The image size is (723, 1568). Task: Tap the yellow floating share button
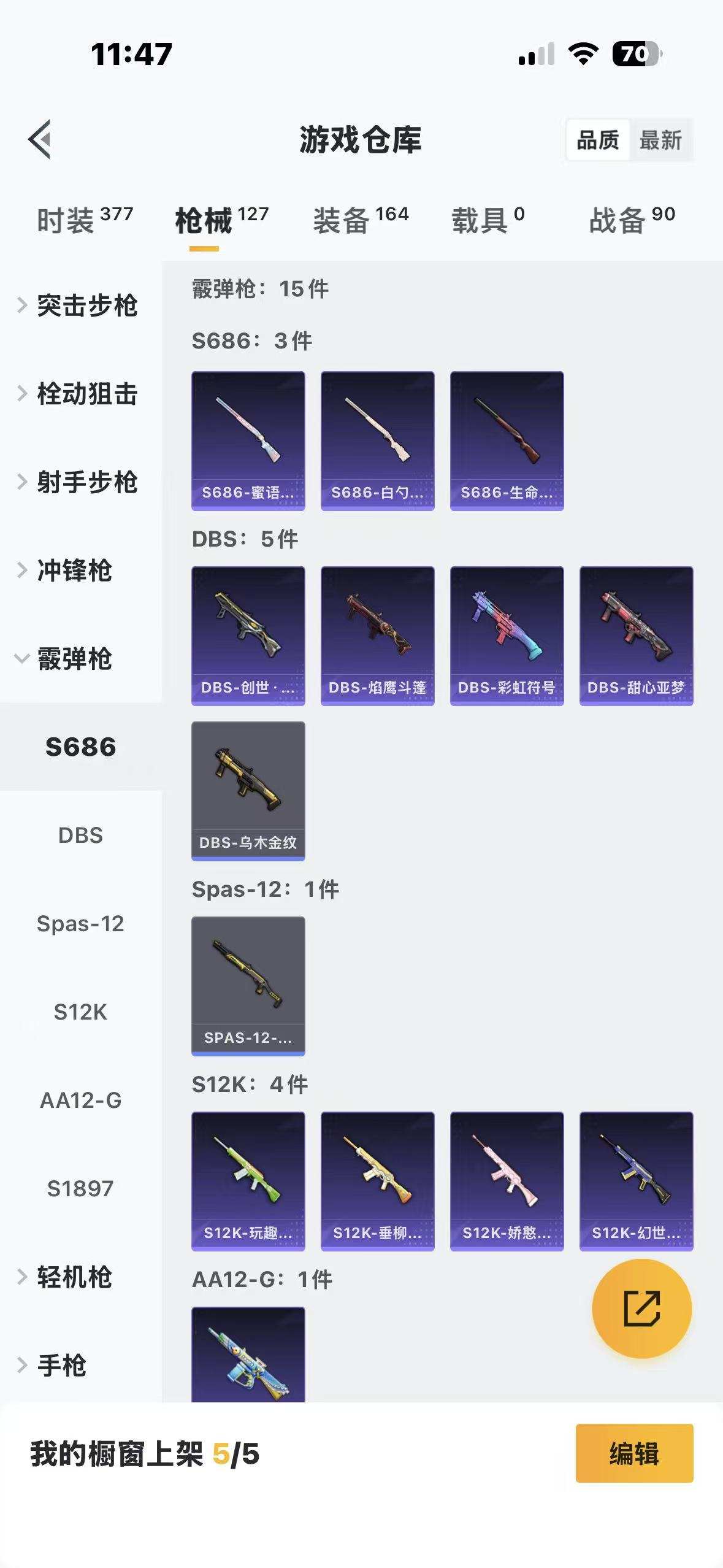[641, 1309]
